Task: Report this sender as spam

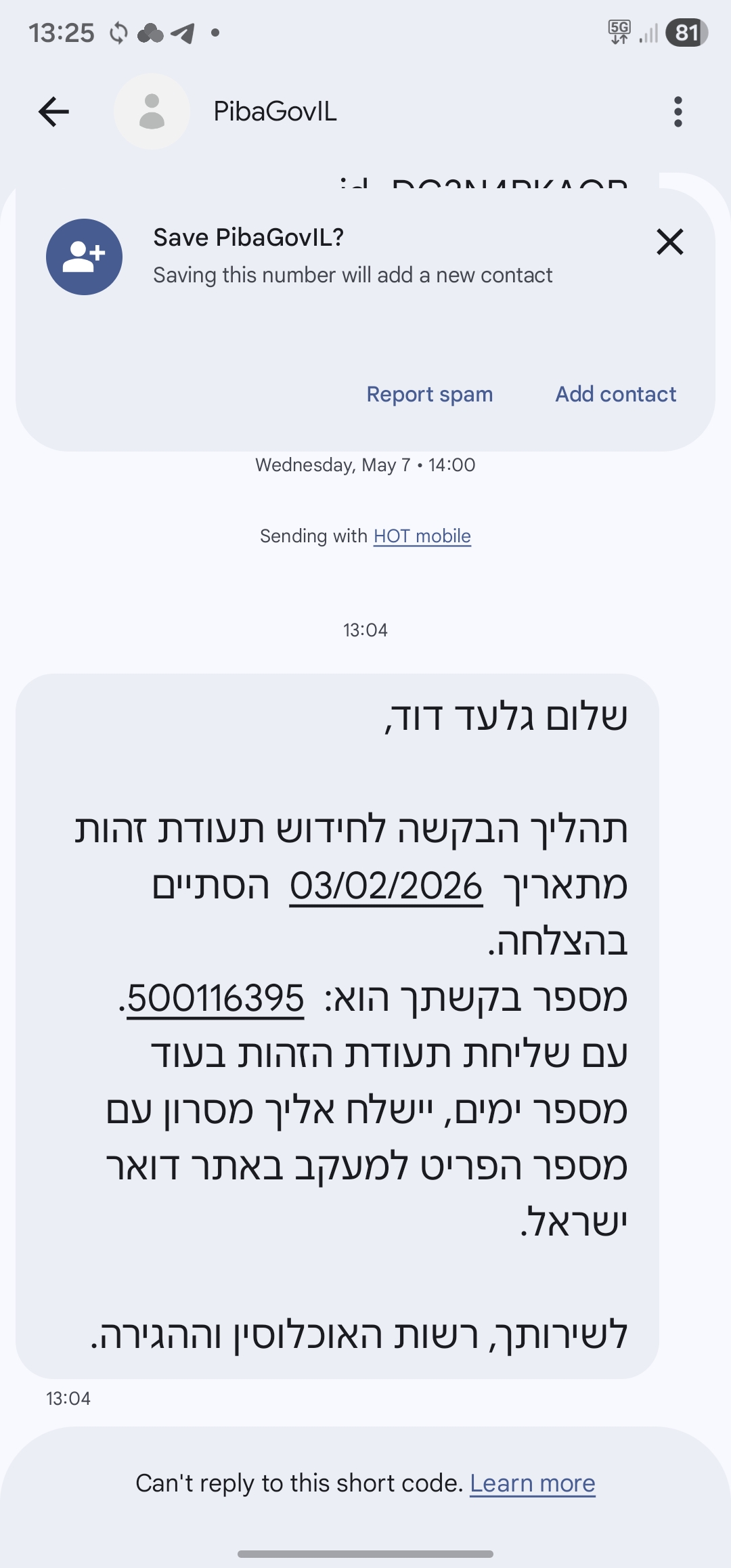Action: click(429, 394)
